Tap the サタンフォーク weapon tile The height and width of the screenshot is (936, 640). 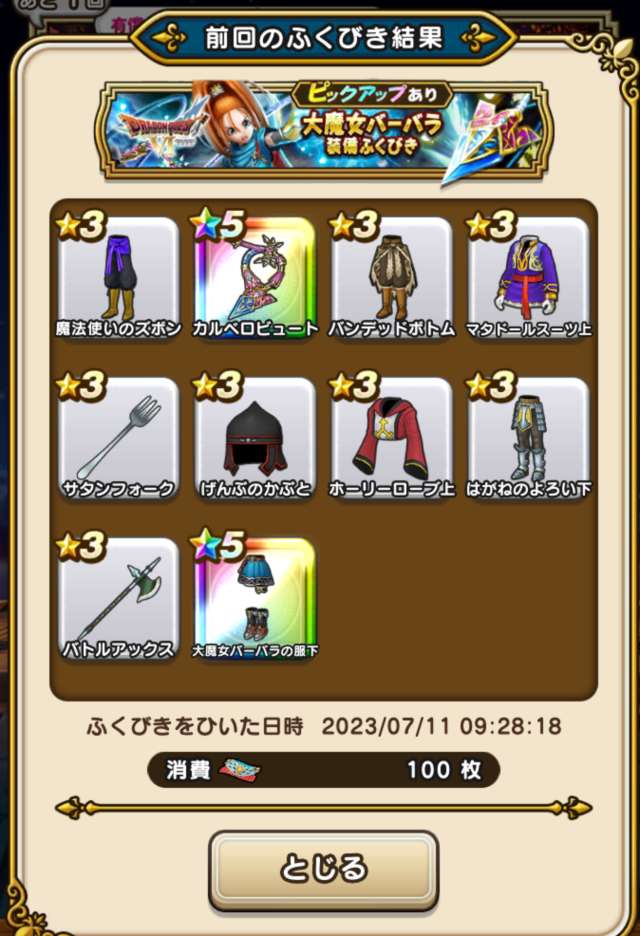[x=119, y=437]
